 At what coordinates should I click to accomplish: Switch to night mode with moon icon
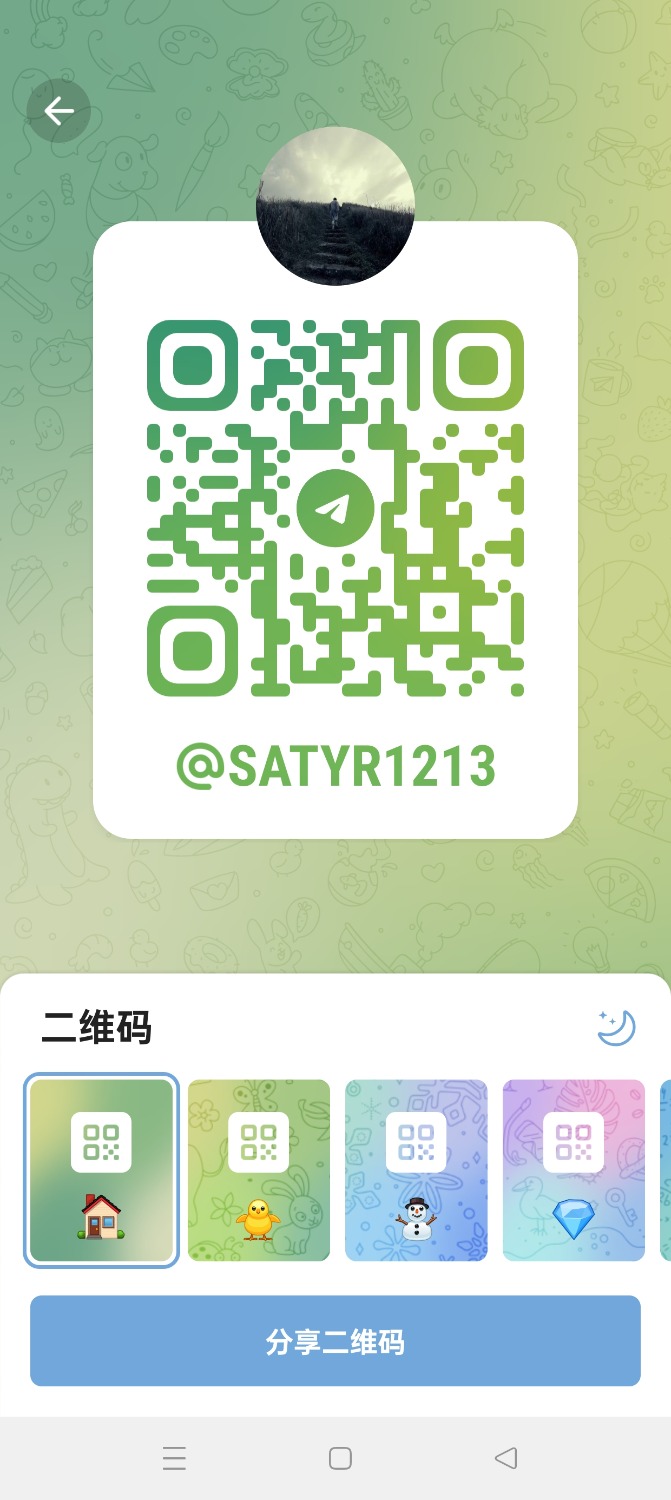coord(615,1027)
